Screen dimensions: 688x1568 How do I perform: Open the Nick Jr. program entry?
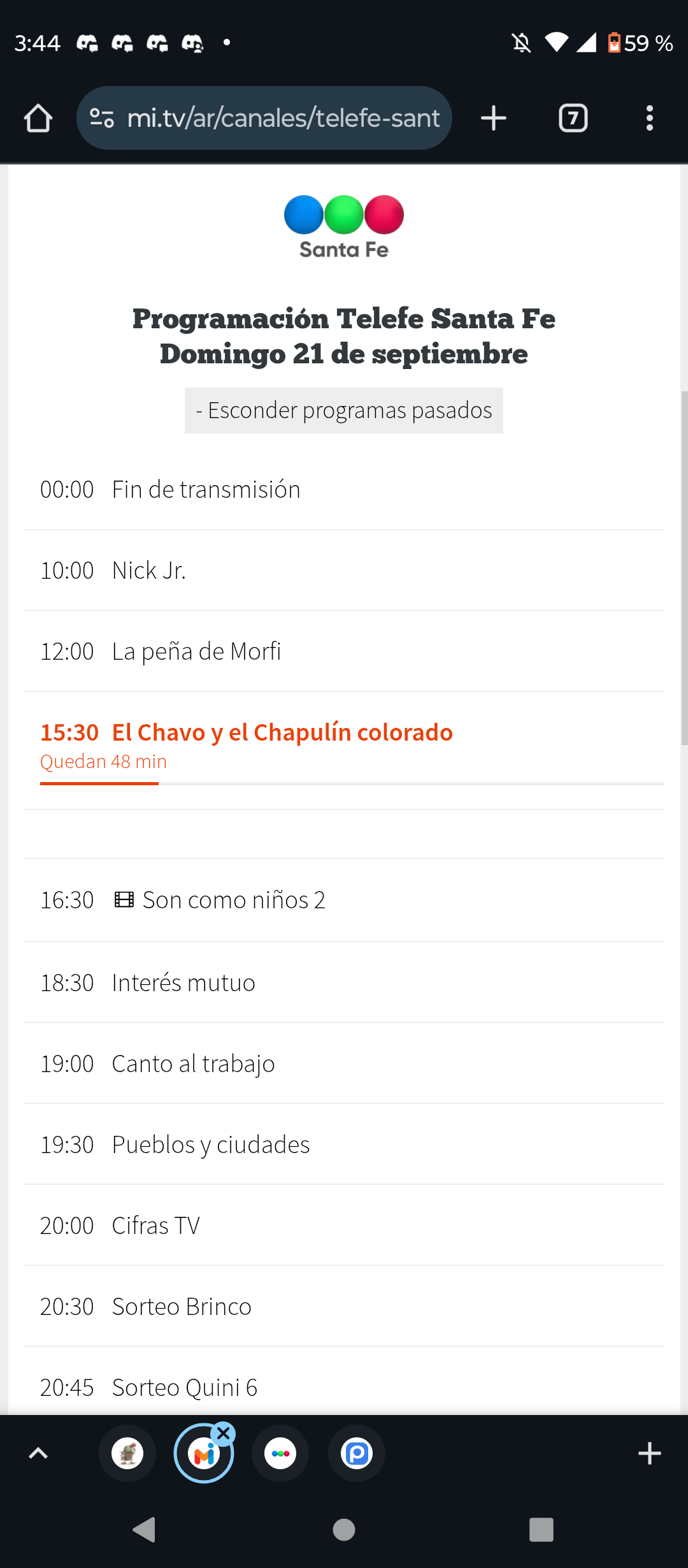pos(149,570)
